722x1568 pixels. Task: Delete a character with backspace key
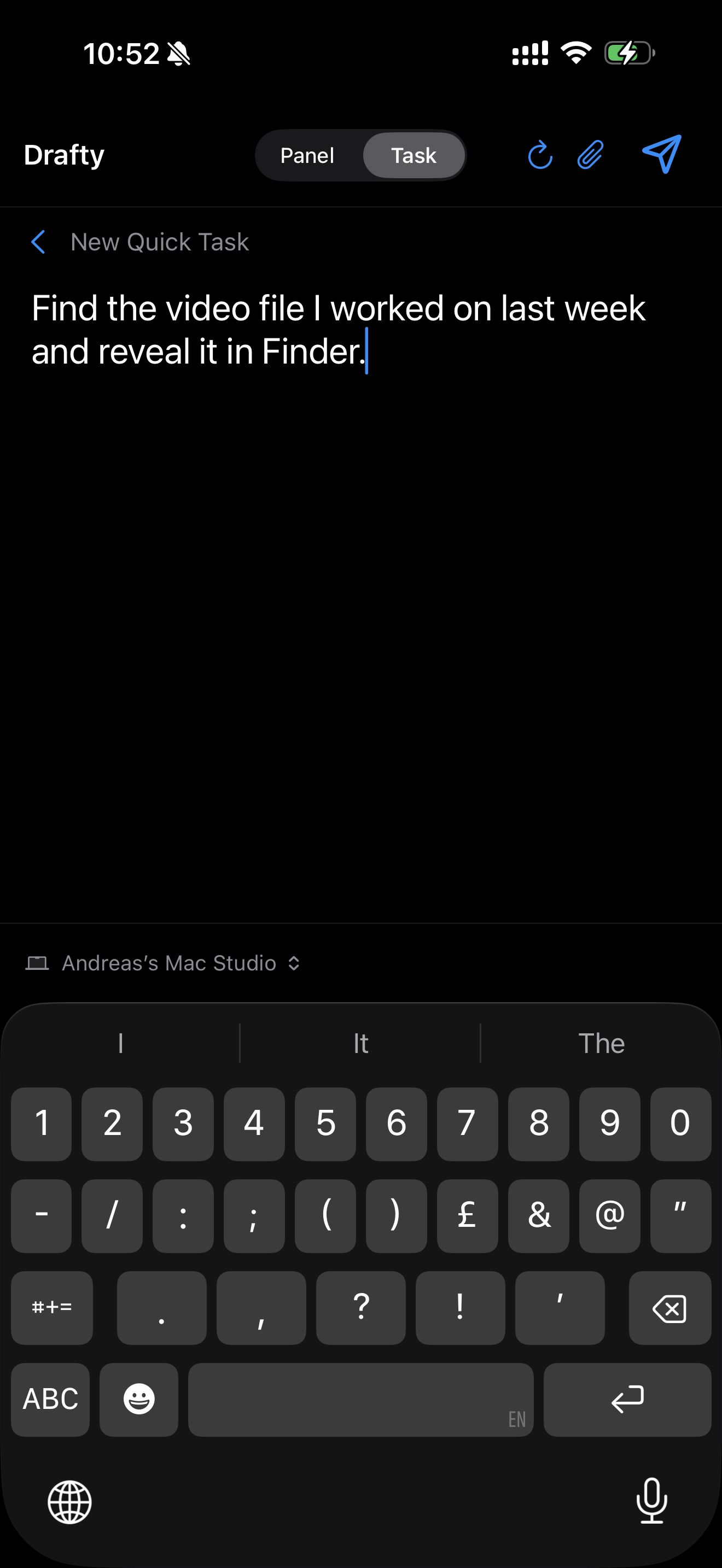click(669, 1308)
